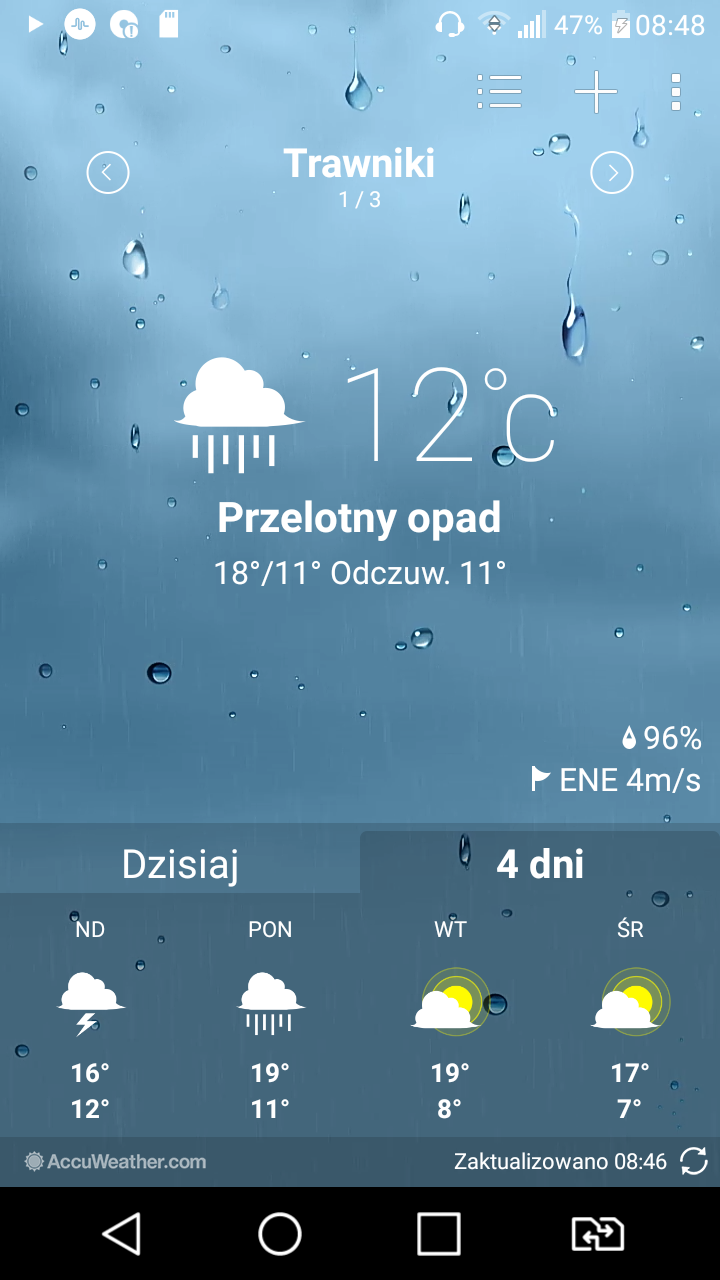Refresh the weather data
The height and width of the screenshot is (1280, 720).
pos(694,1161)
